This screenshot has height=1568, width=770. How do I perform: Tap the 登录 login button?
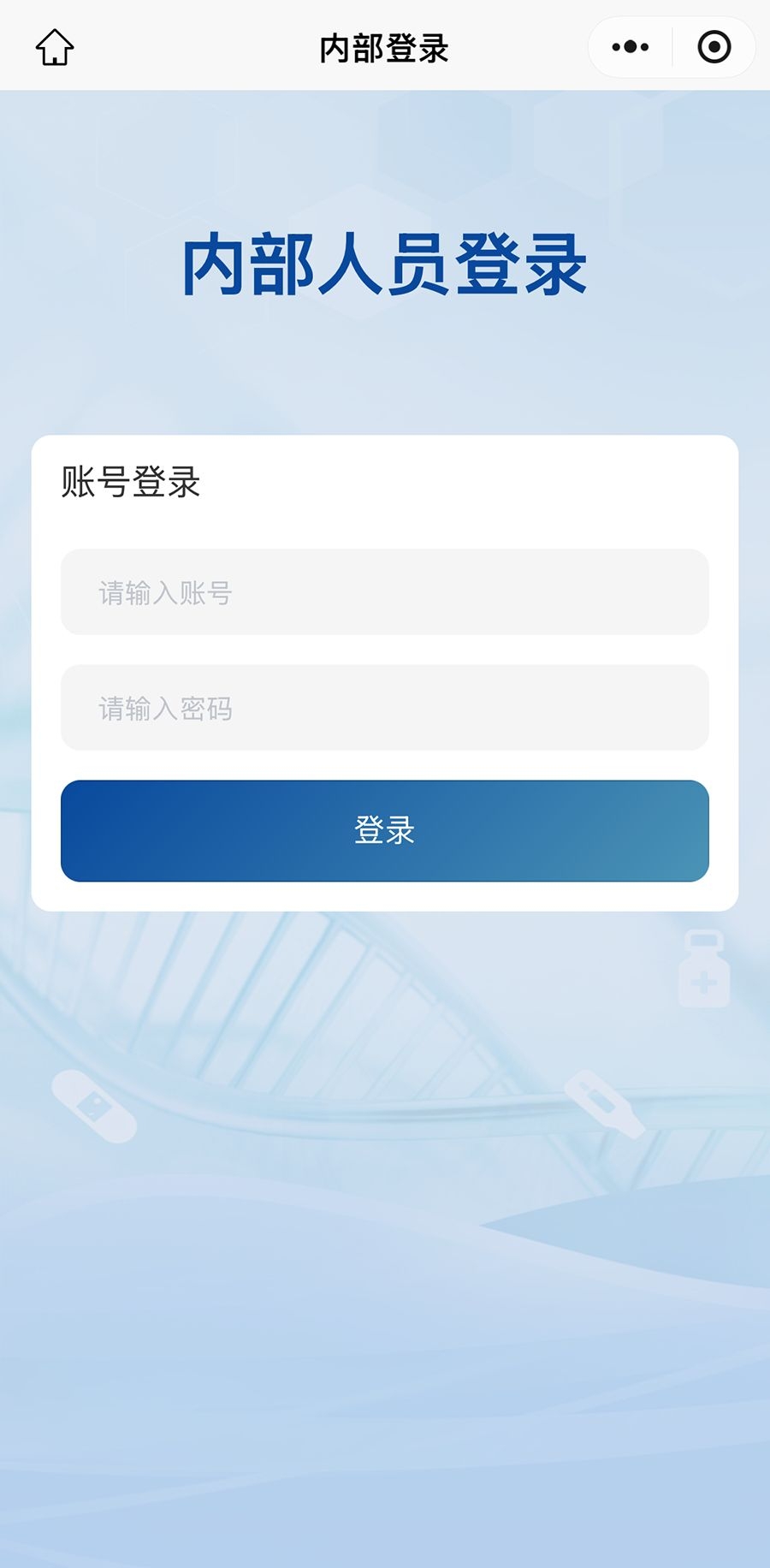pos(384,830)
